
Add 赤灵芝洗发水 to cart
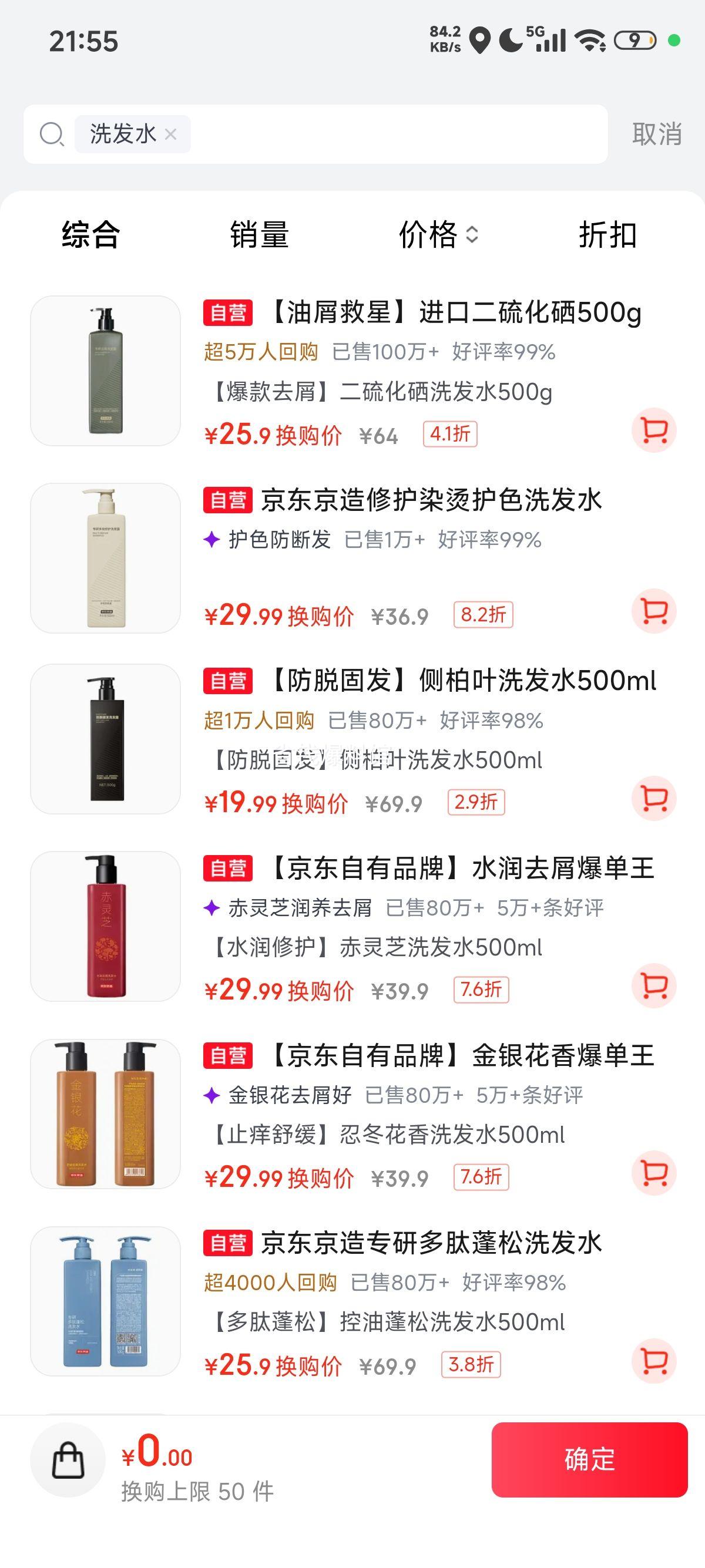click(654, 985)
